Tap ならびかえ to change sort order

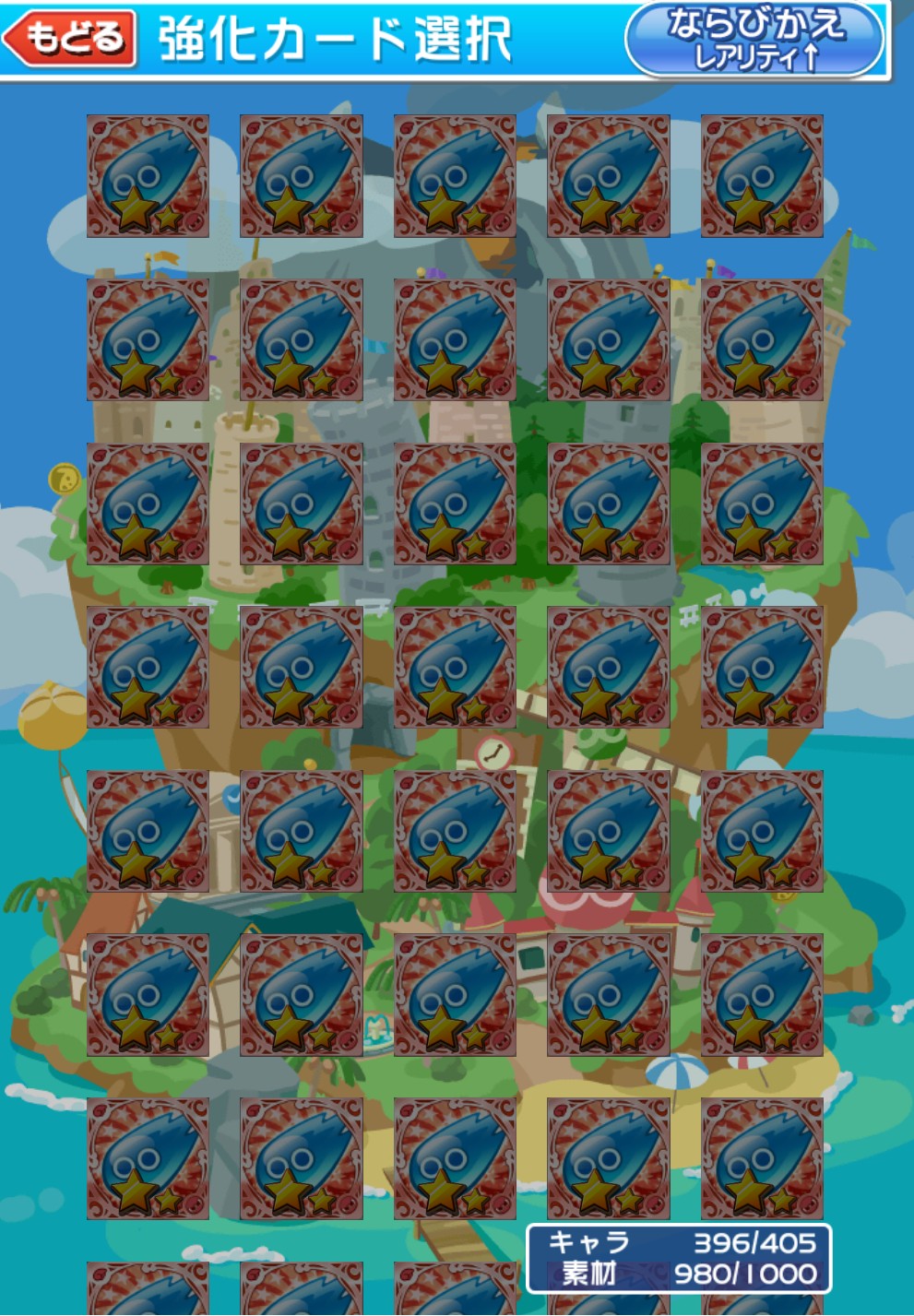(x=754, y=39)
